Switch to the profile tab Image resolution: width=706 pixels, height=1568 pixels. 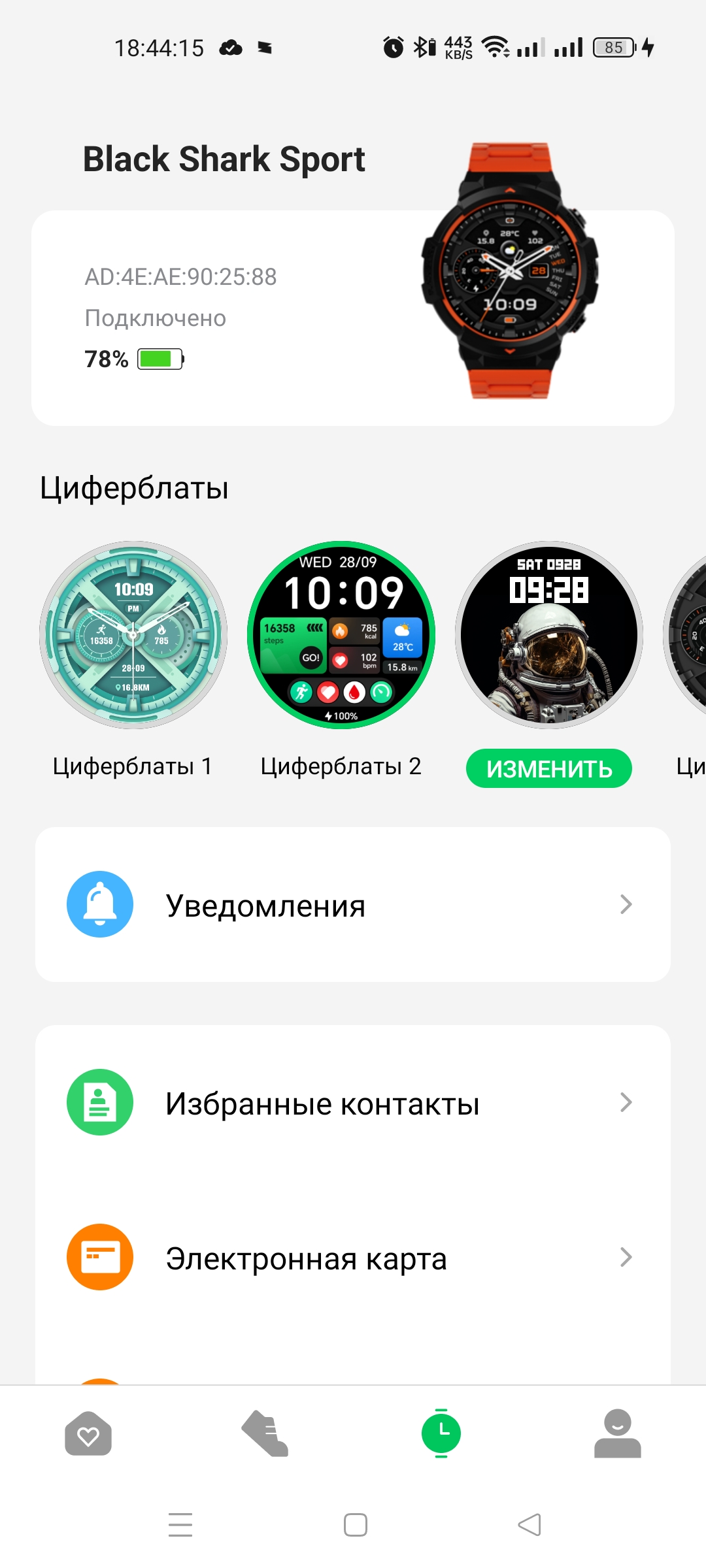pos(617,1434)
